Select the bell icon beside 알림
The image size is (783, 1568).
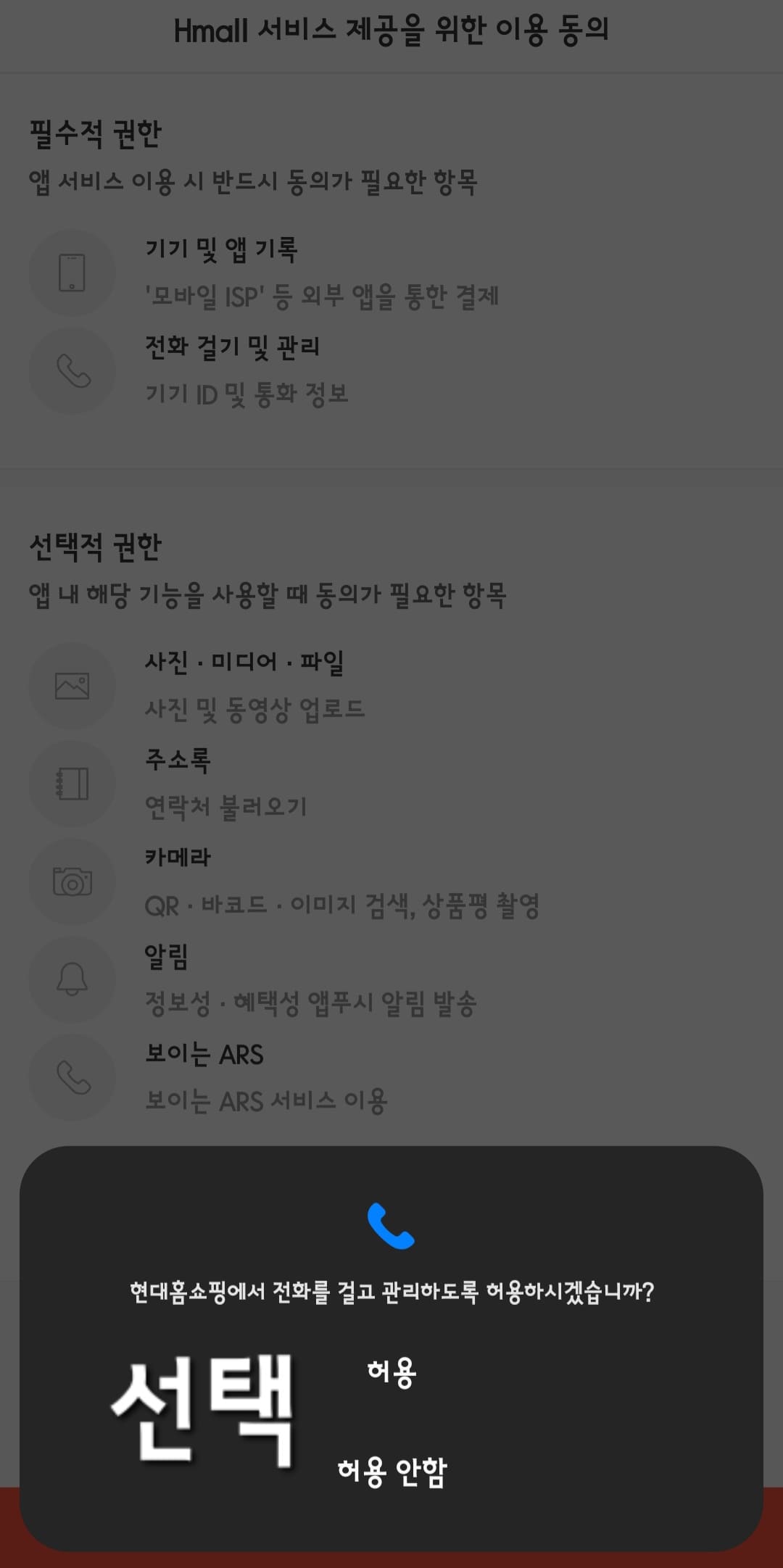coord(72,980)
